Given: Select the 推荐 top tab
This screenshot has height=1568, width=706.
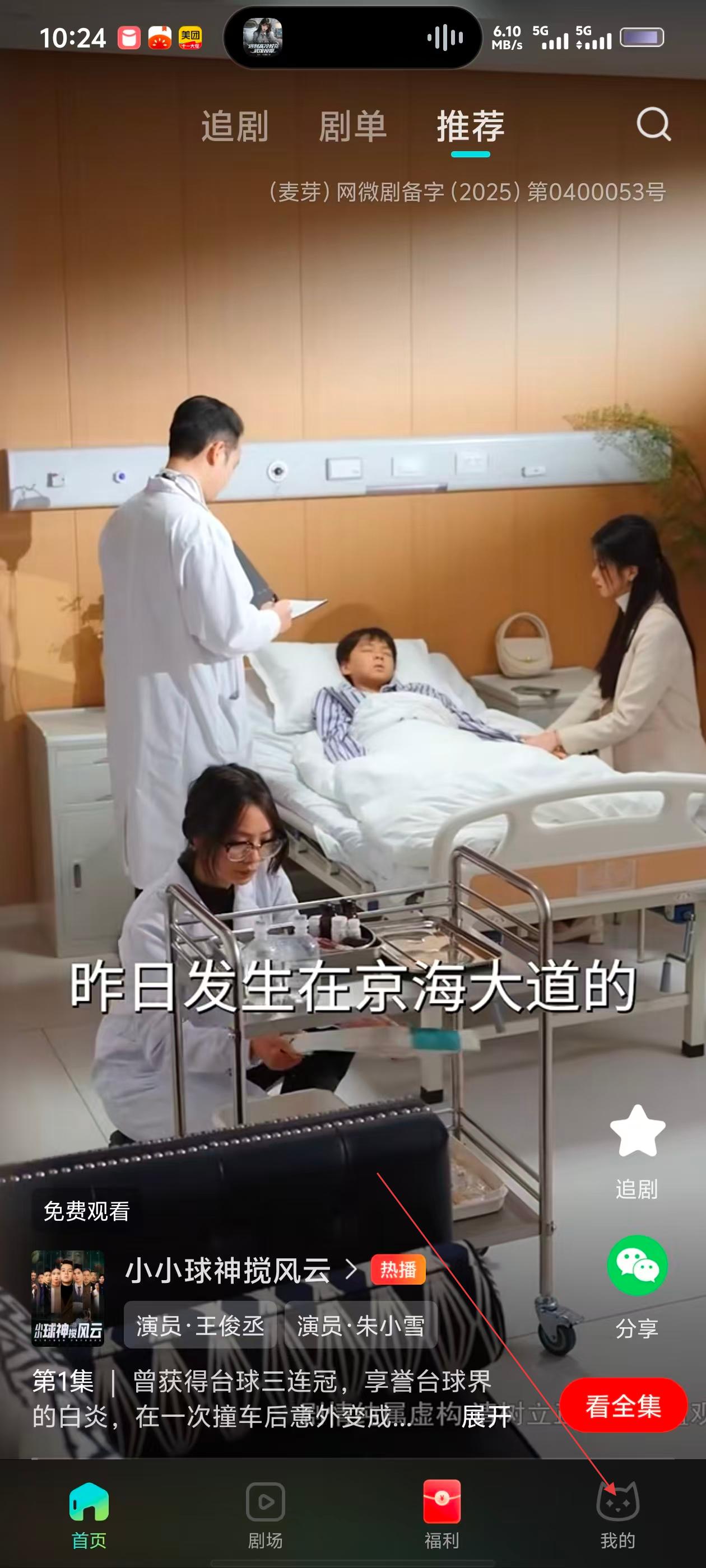Looking at the screenshot, I should point(470,127).
